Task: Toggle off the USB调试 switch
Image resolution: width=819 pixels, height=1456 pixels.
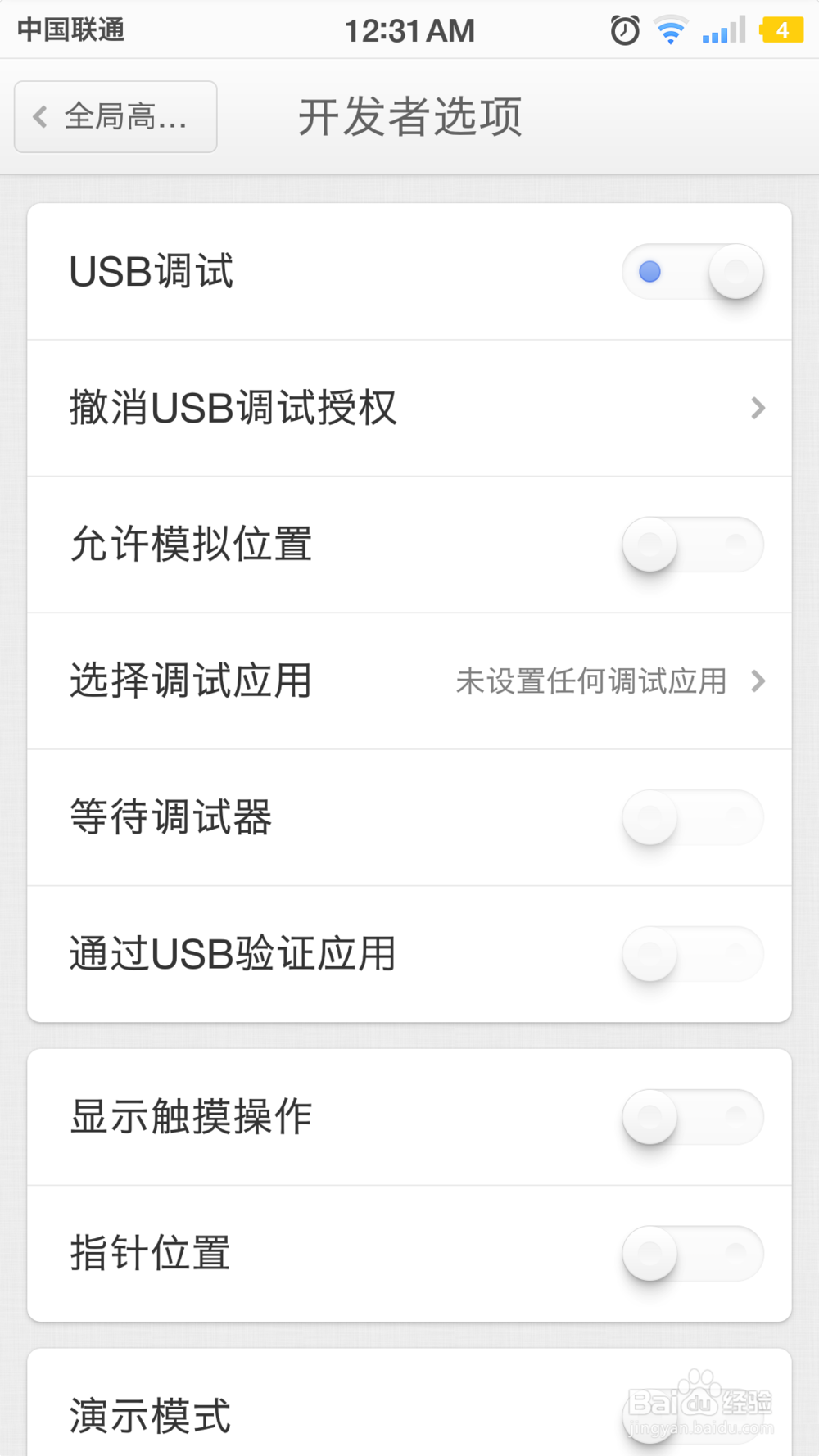Action: pyautogui.click(x=693, y=271)
